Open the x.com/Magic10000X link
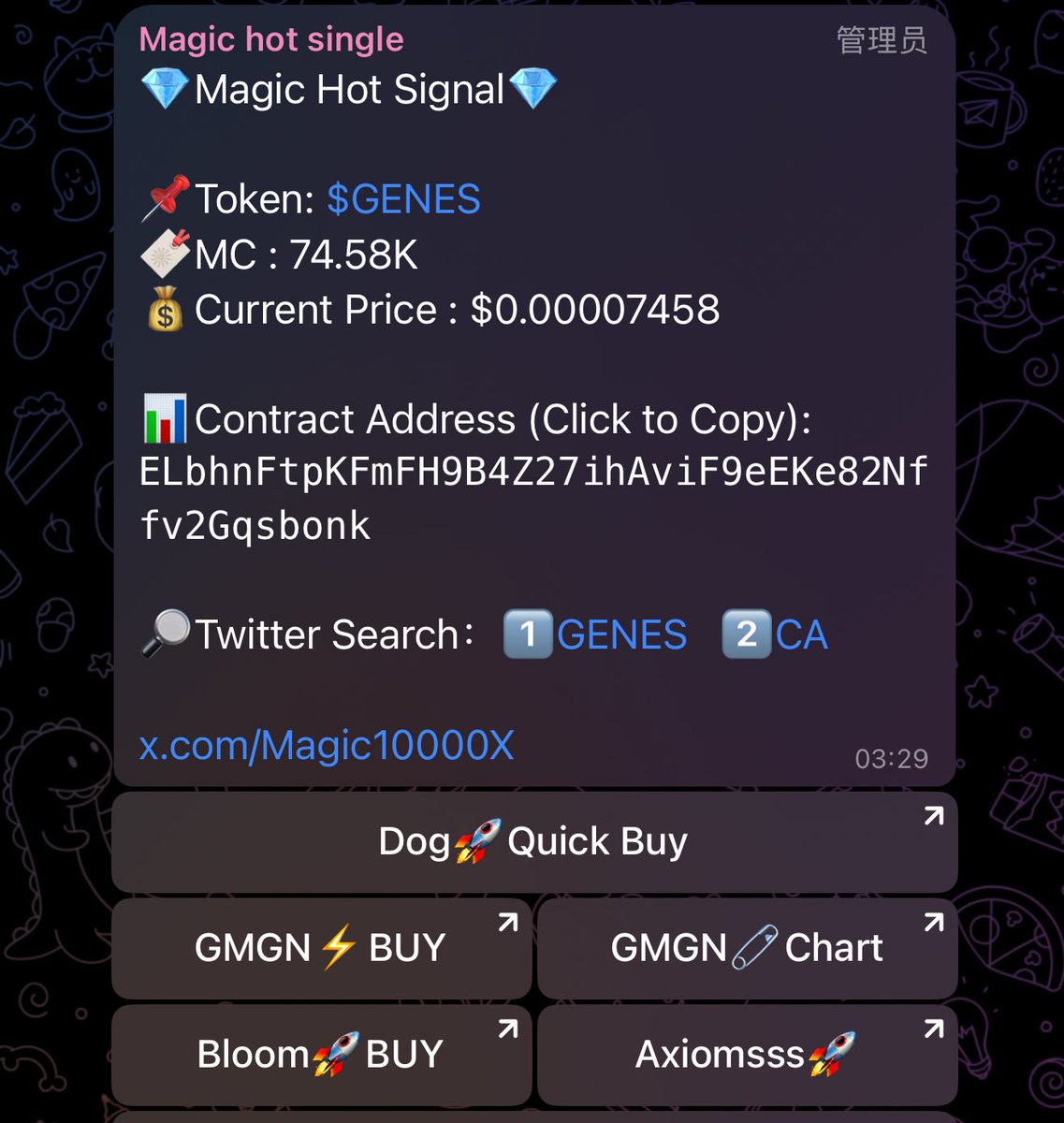The image size is (1064, 1123). 327,746
